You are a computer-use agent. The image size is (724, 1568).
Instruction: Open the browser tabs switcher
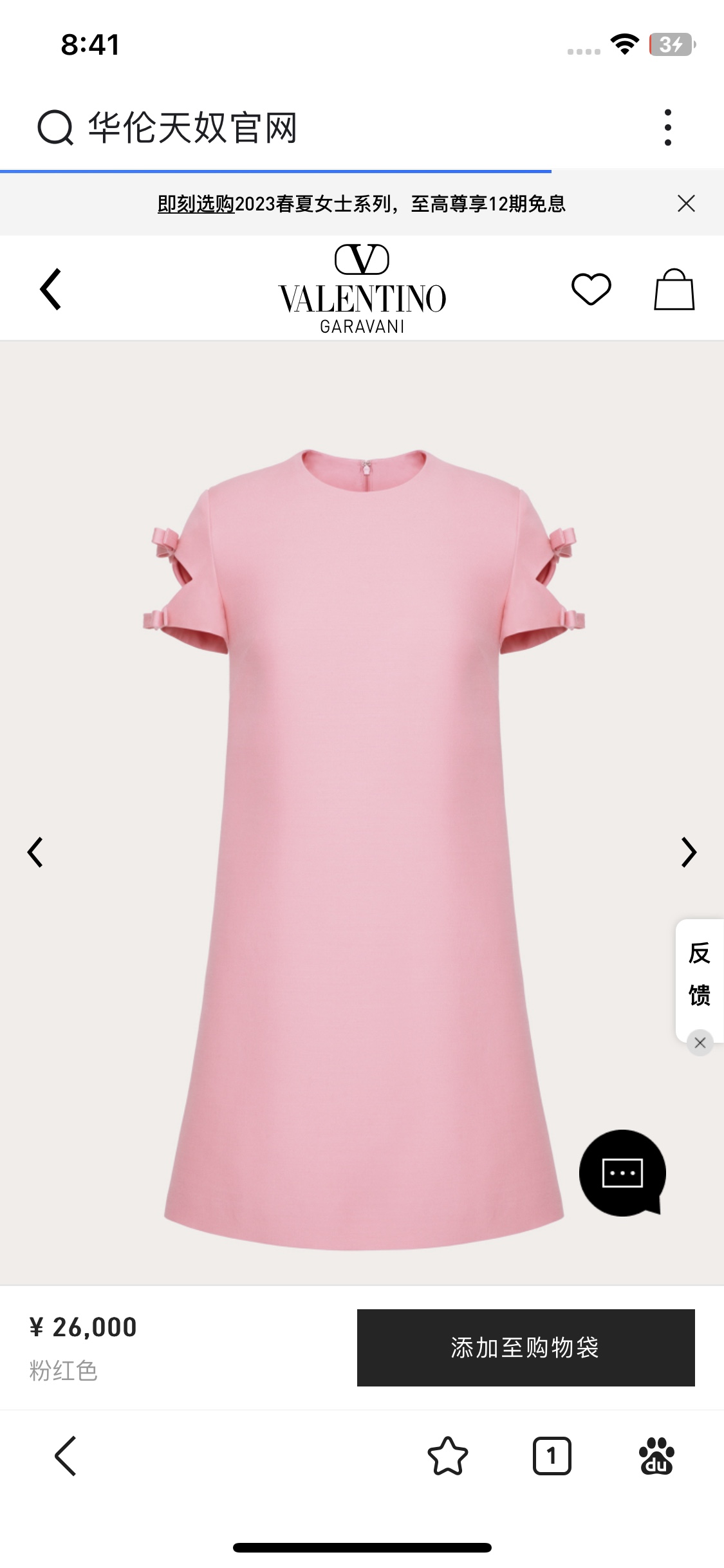coord(552,1455)
